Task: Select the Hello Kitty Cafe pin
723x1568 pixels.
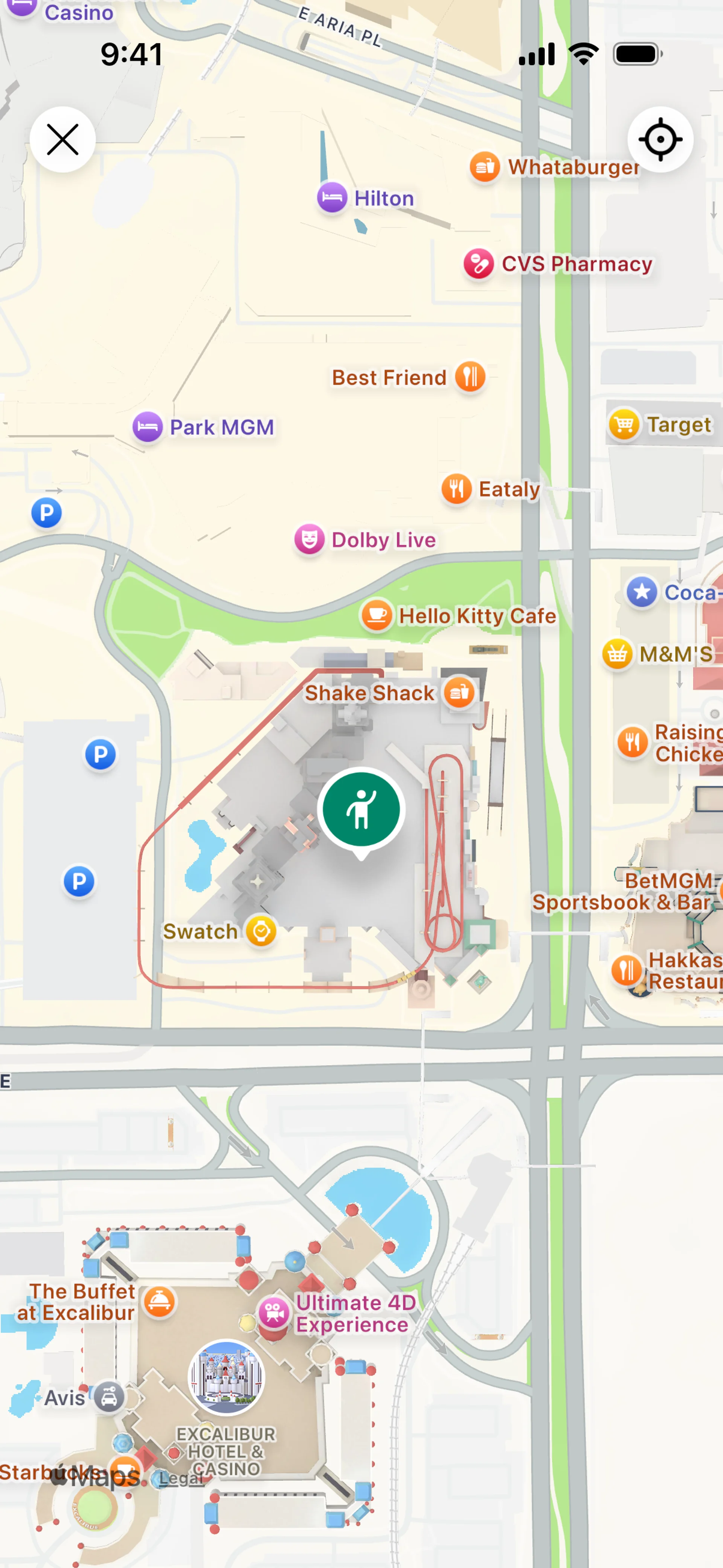Action: point(377,615)
